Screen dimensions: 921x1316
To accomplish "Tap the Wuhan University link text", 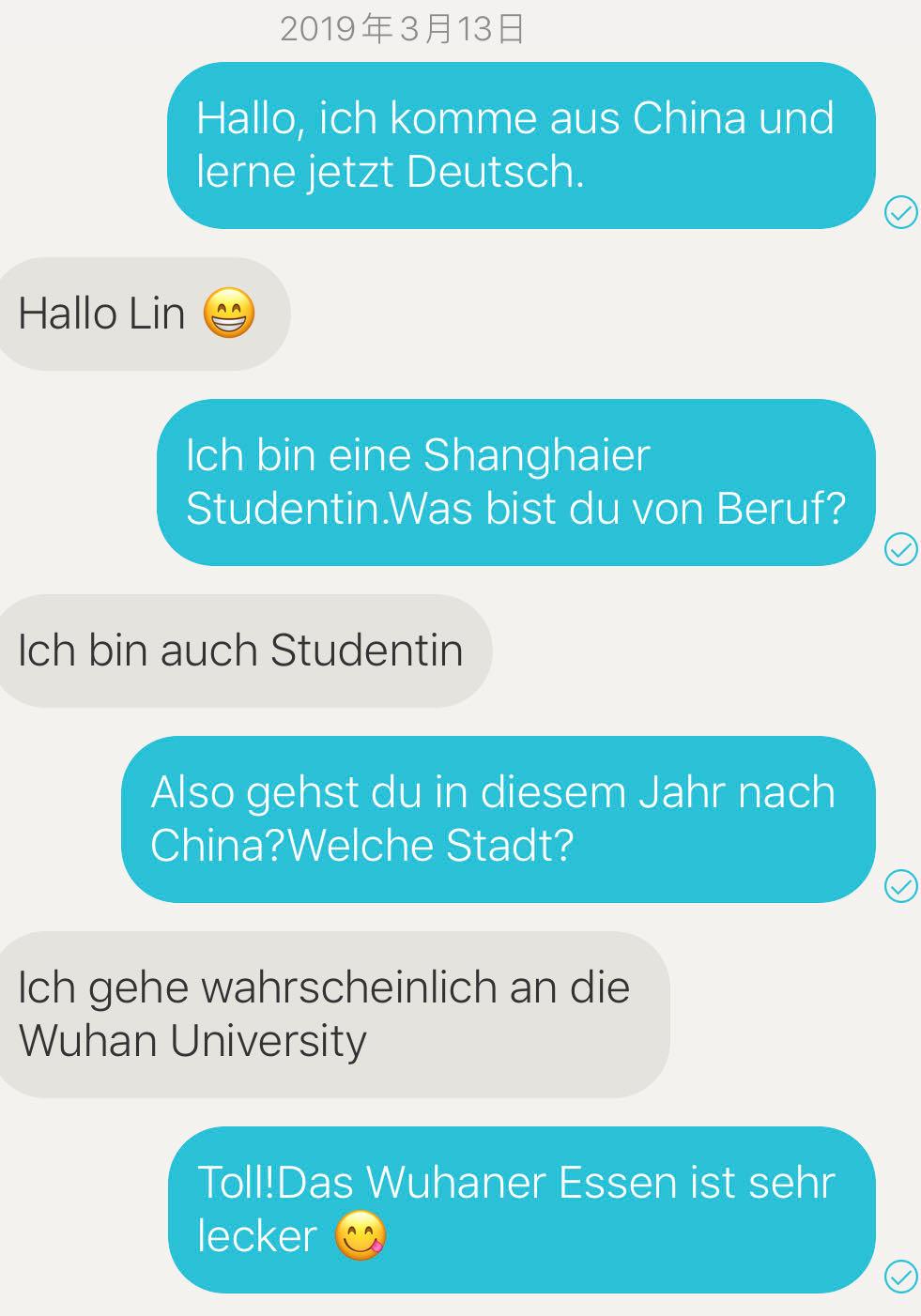I will (x=192, y=1039).
